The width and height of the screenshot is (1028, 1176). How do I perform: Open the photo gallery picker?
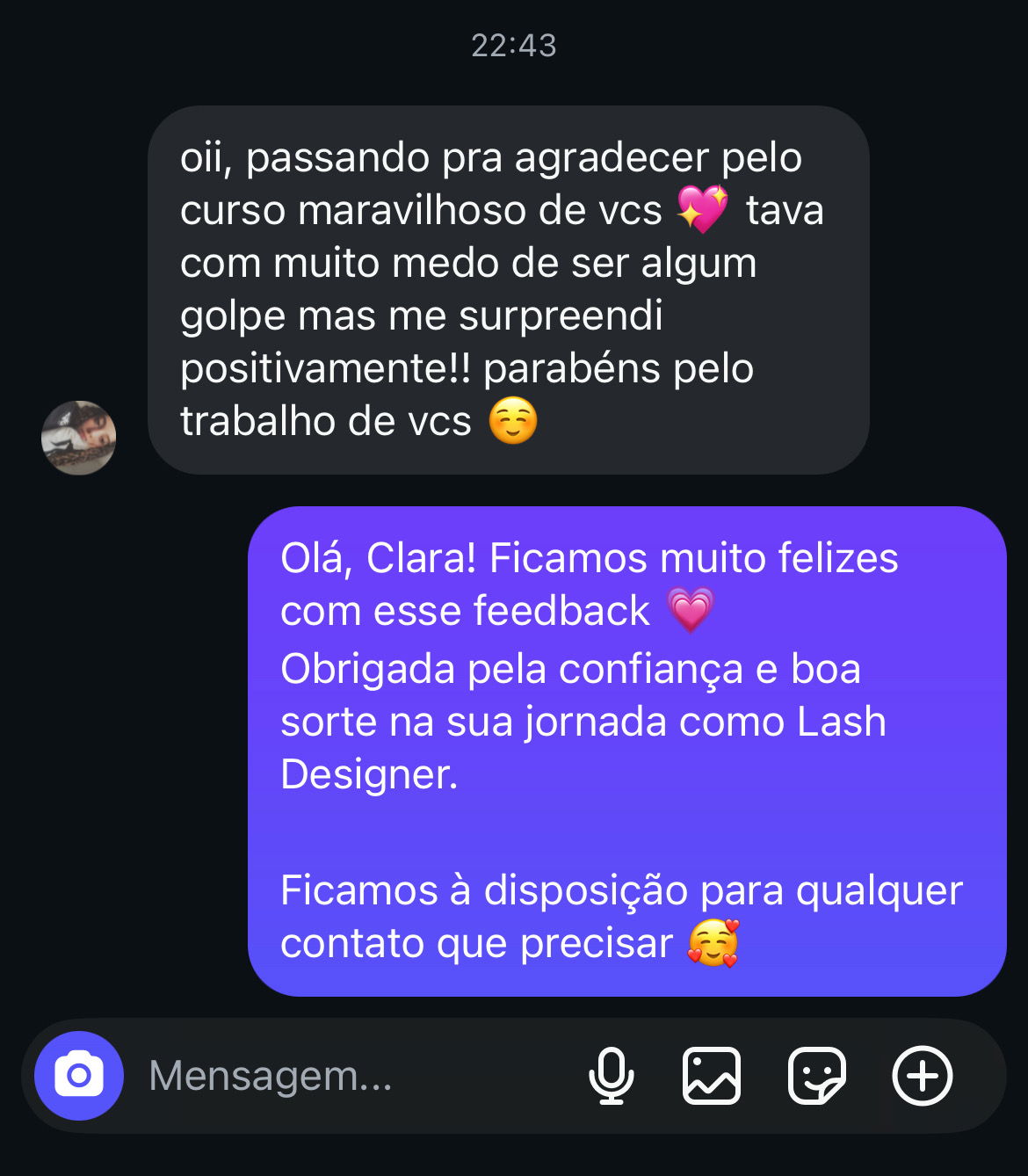click(x=712, y=1076)
